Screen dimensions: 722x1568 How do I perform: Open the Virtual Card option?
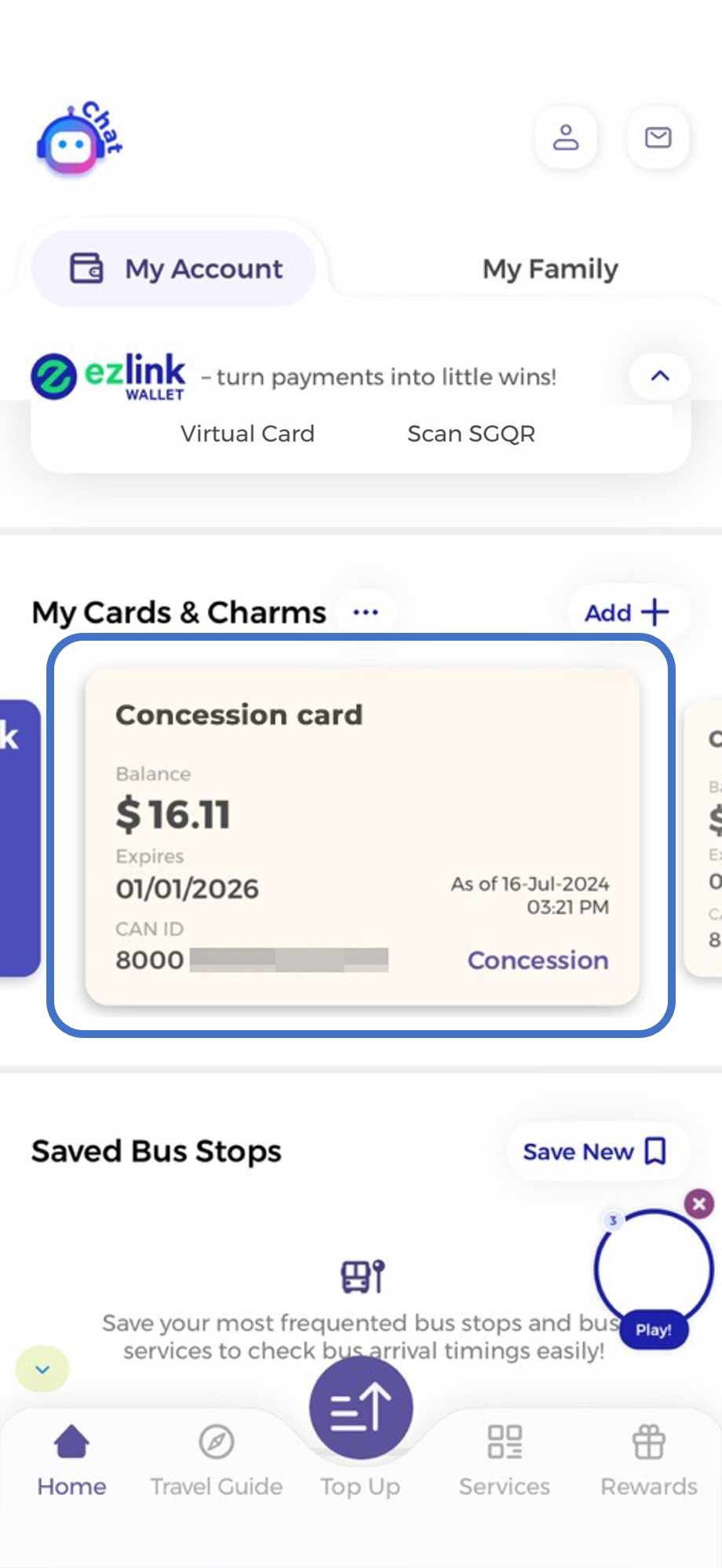pyautogui.click(x=247, y=433)
